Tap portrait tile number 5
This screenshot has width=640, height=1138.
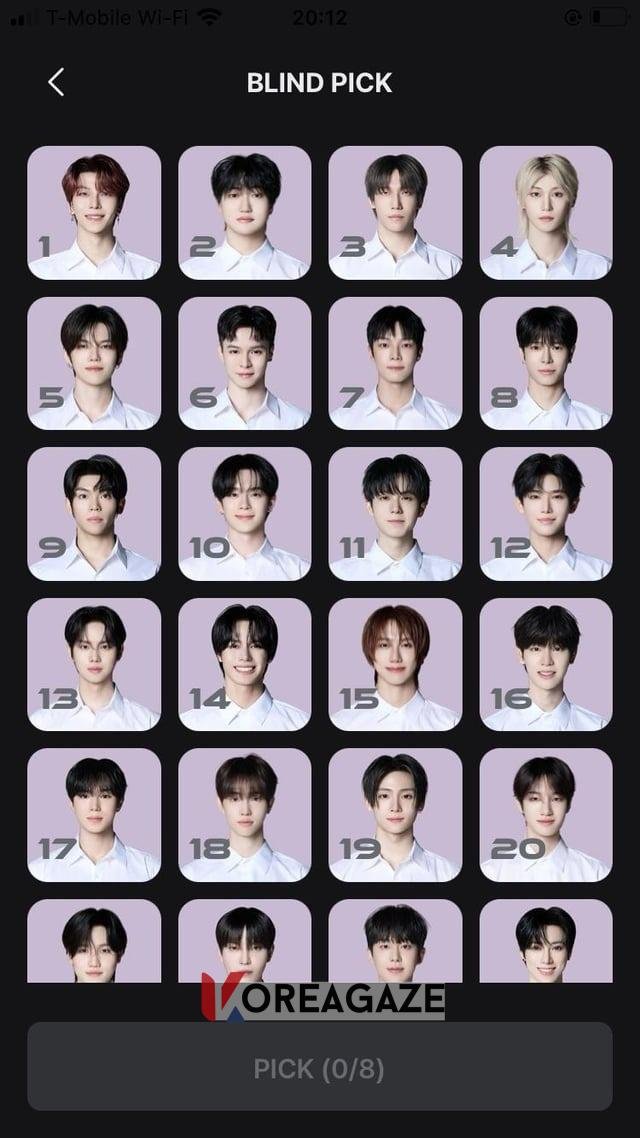pyautogui.click(x=94, y=363)
